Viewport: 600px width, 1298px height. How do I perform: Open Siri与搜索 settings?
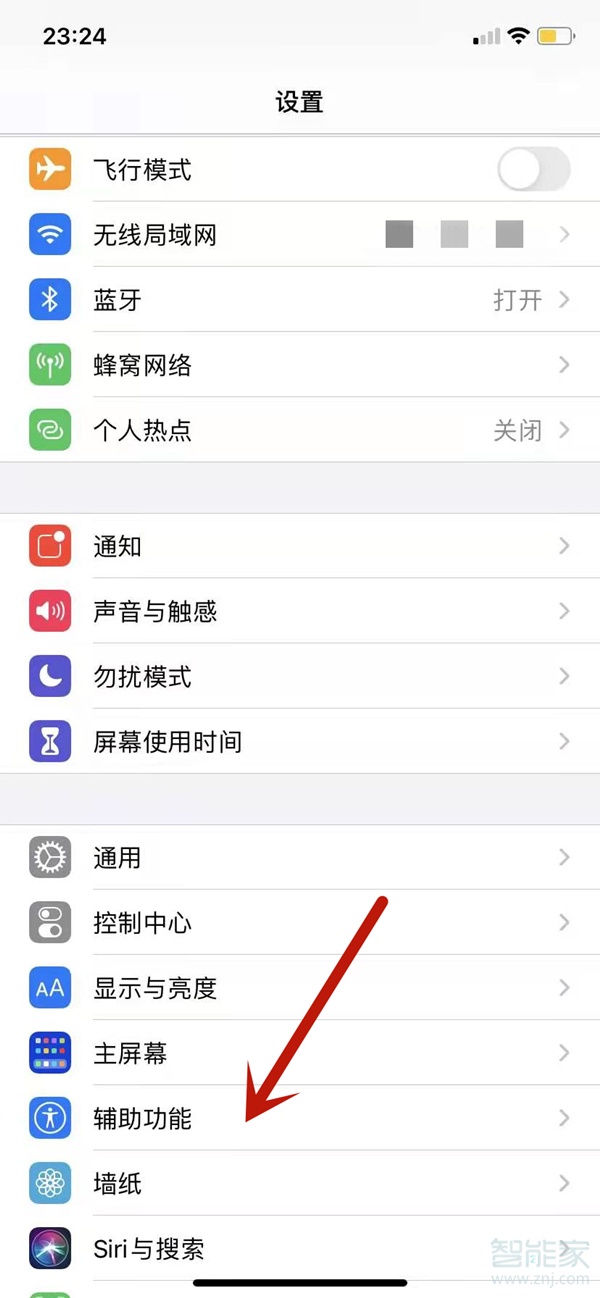[x=300, y=1248]
